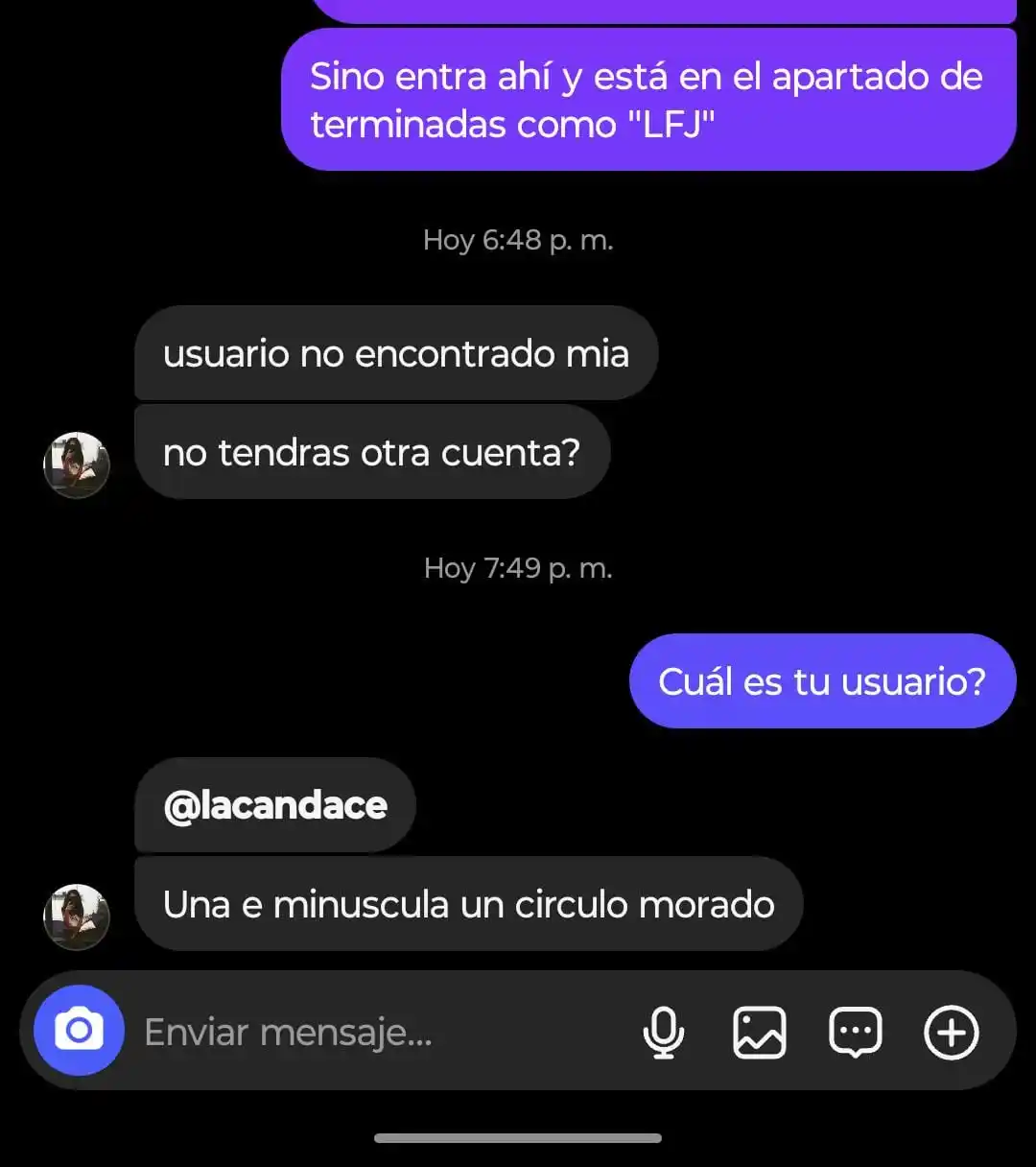
Task: Select the '@lacandace' message bubble
Action: (x=275, y=805)
